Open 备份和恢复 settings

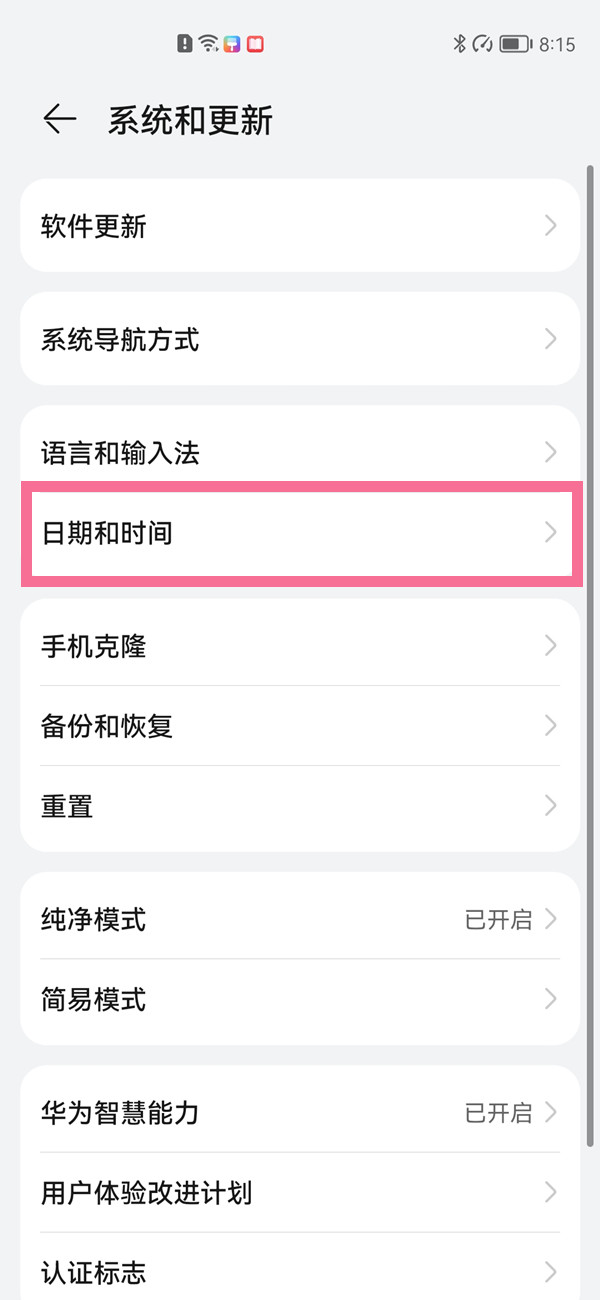pos(300,726)
